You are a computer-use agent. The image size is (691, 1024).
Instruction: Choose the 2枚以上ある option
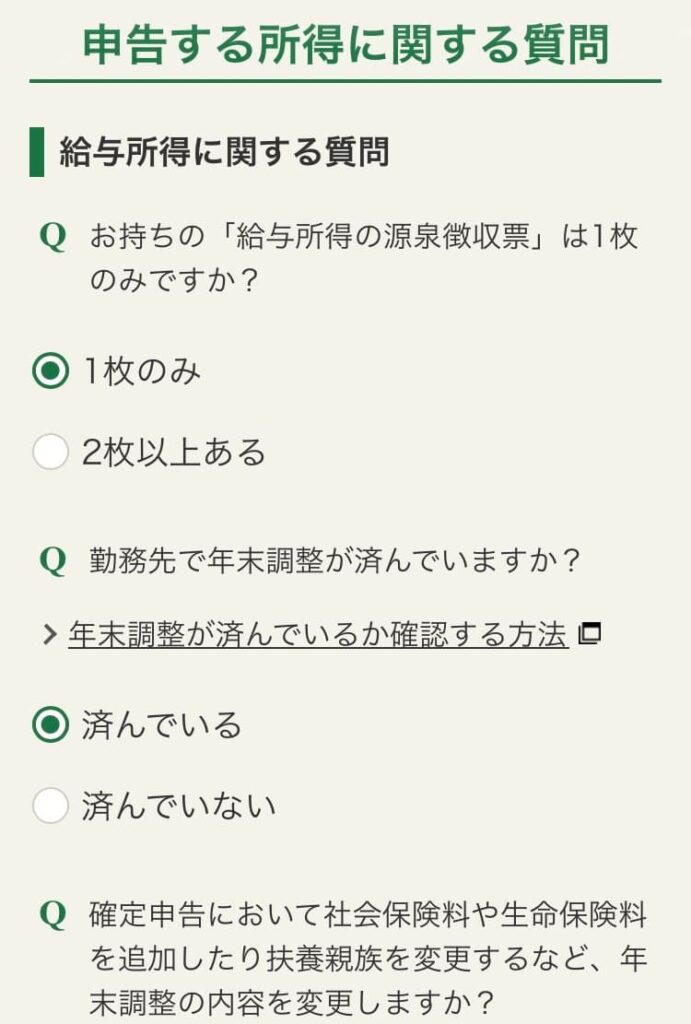tap(50, 452)
